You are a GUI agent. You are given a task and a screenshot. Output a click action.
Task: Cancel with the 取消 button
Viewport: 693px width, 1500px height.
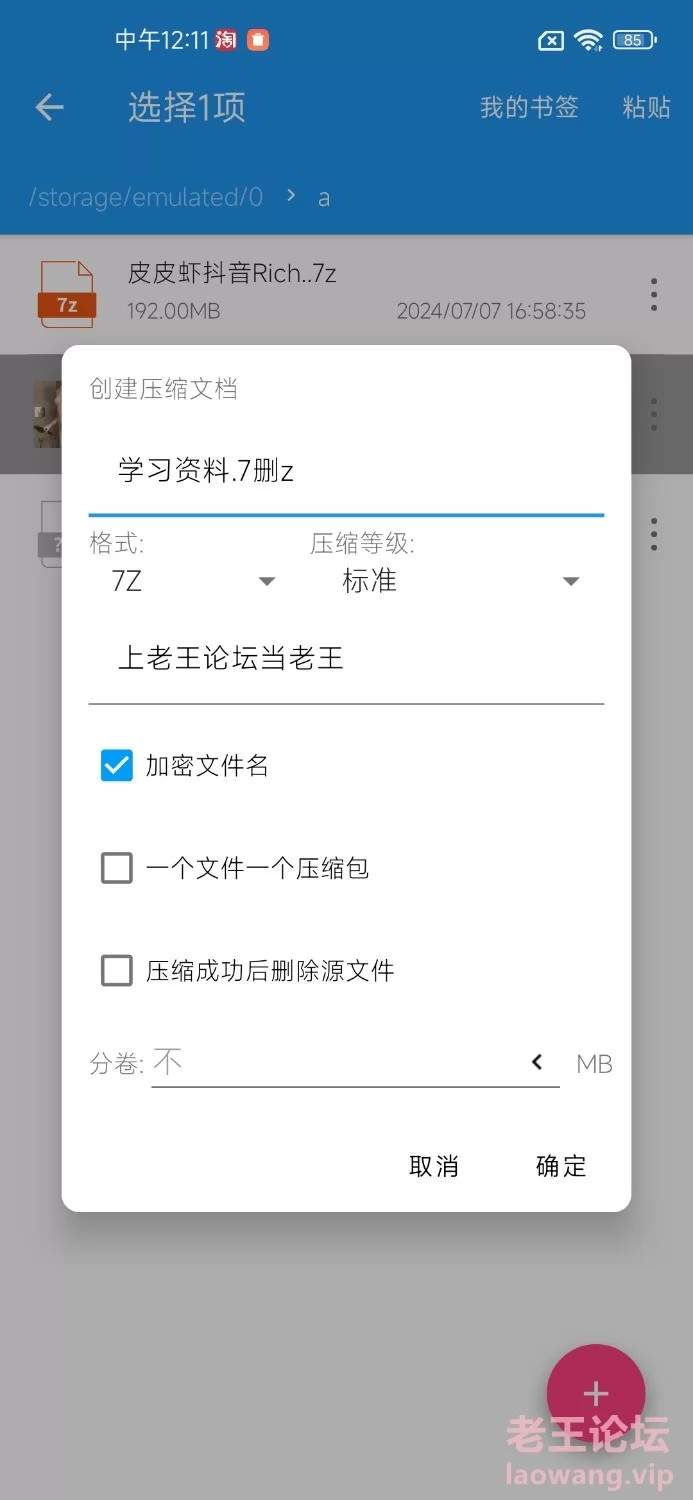(x=434, y=1166)
